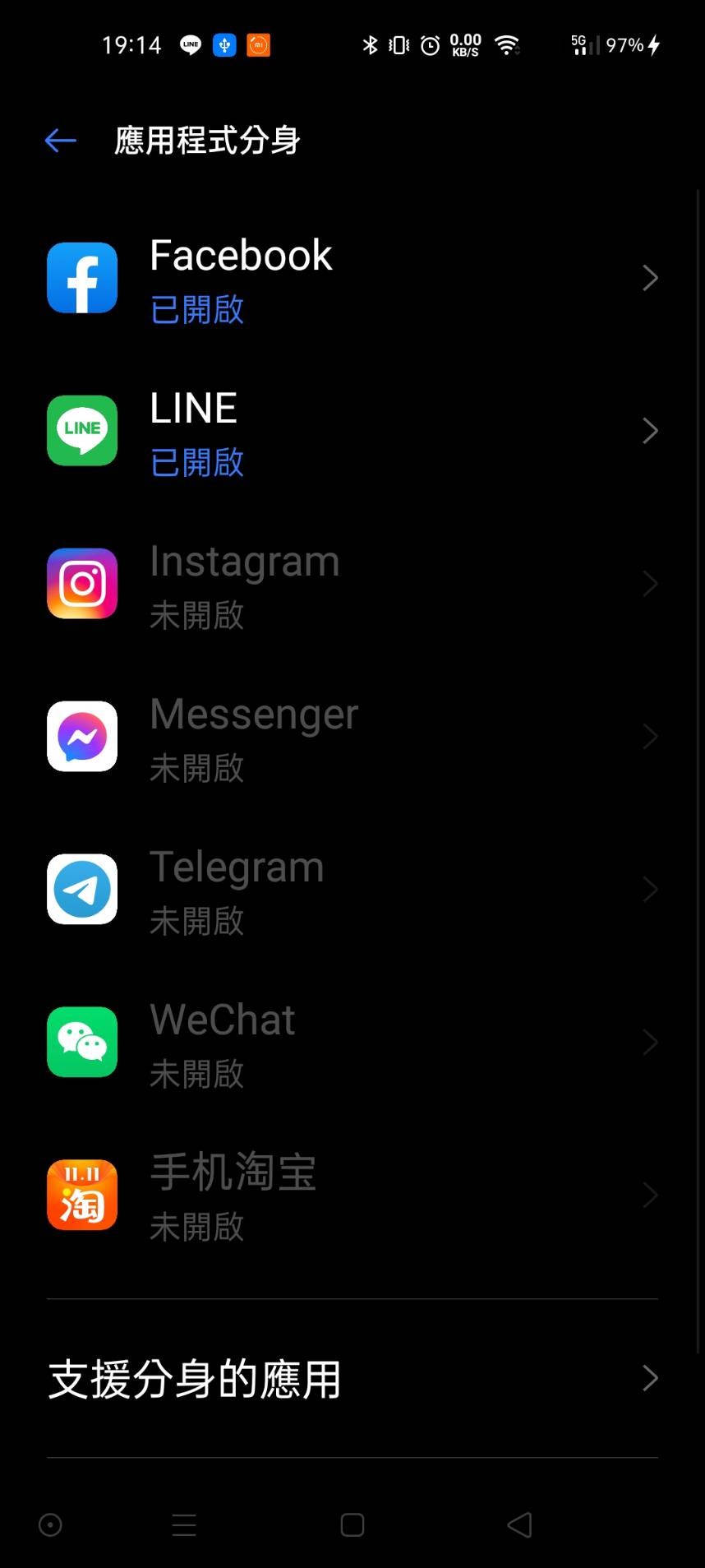Tap the 手机淘宝 row to enable cloning

tap(353, 1195)
